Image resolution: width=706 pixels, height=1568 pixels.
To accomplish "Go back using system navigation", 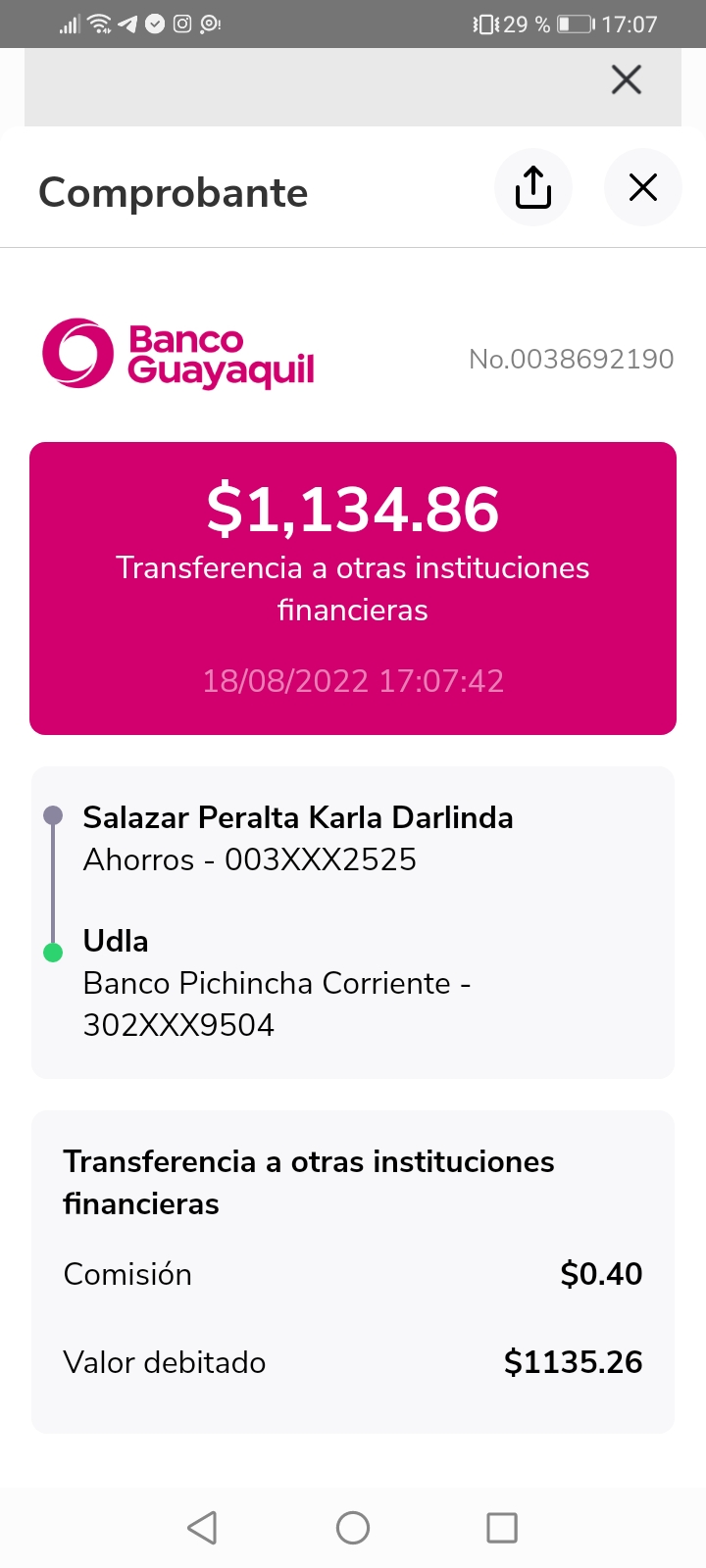I will [202, 1527].
